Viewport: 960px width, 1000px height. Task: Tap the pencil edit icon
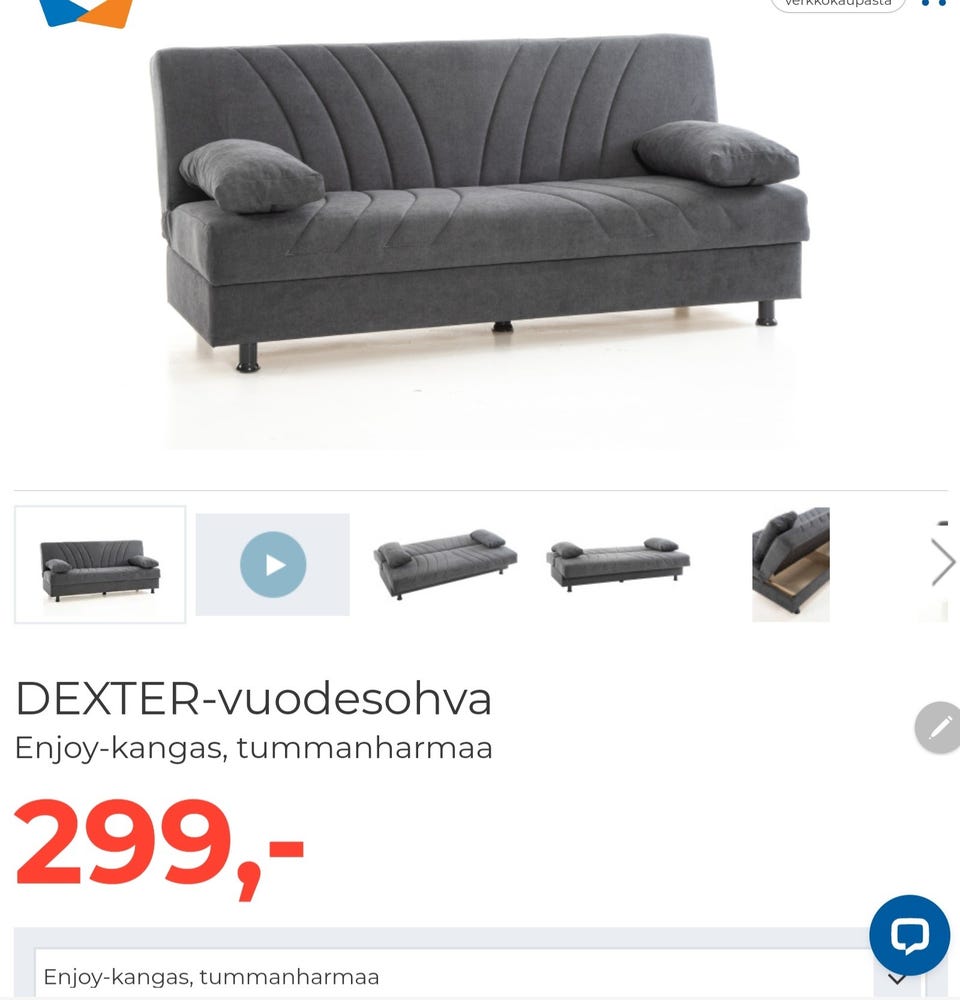[x=939, y=727]
